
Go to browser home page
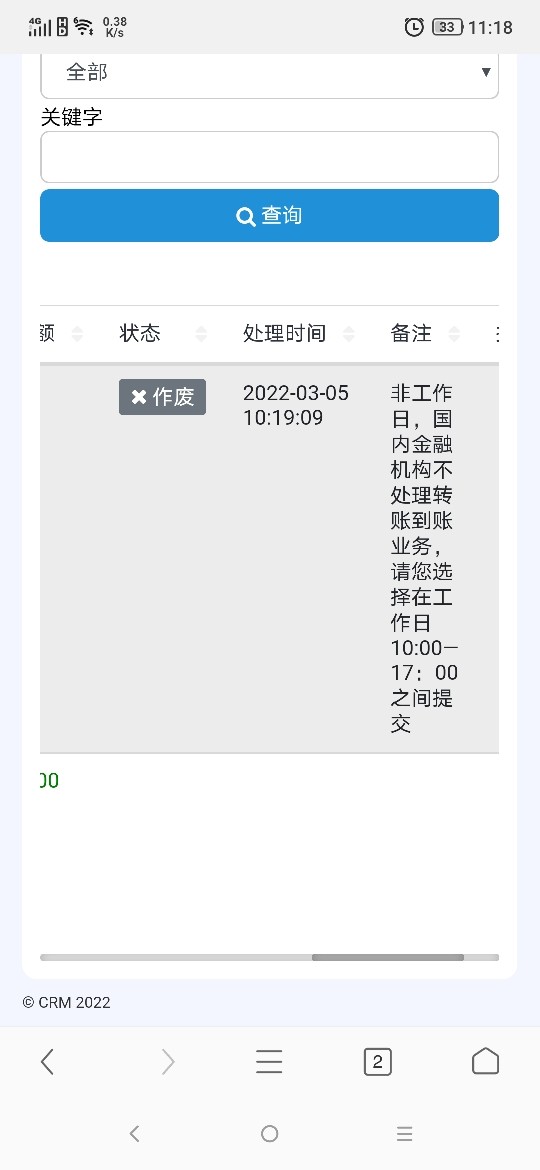click(486, 1060)
